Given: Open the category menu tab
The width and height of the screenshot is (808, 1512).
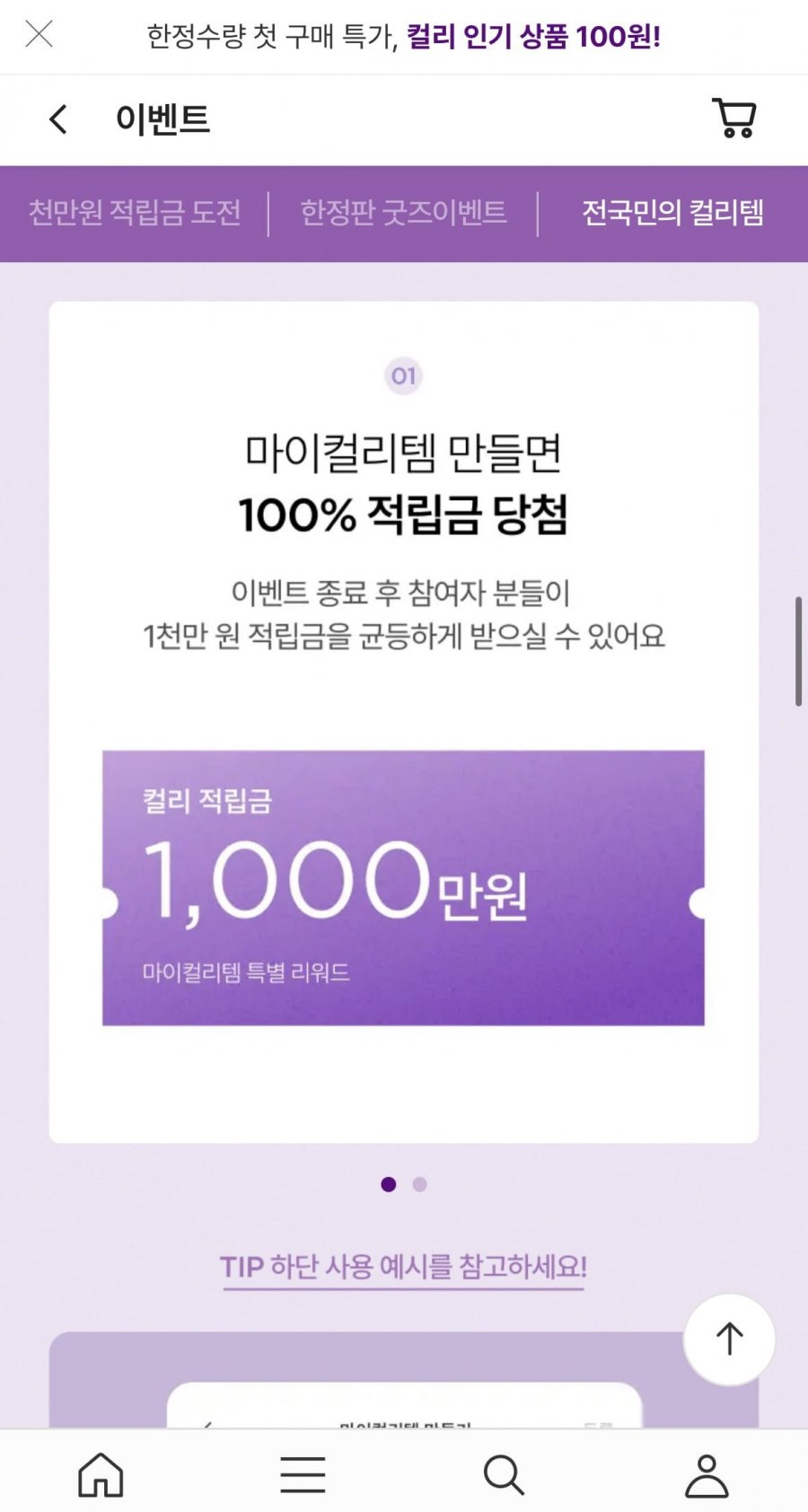Looking at the screenshot, I should tap(303, 1474).
